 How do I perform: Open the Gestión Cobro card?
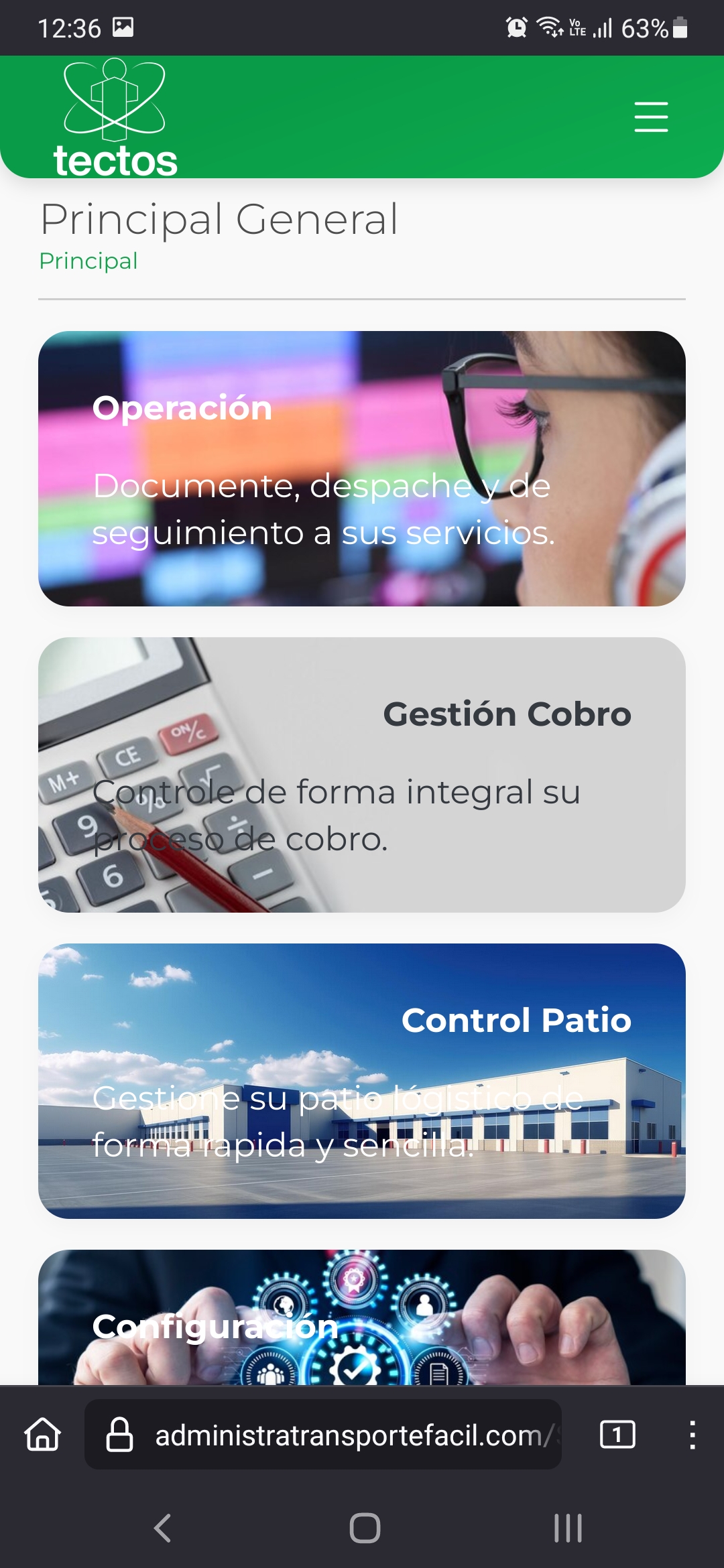pyautogui.click(x=362, y=776)
